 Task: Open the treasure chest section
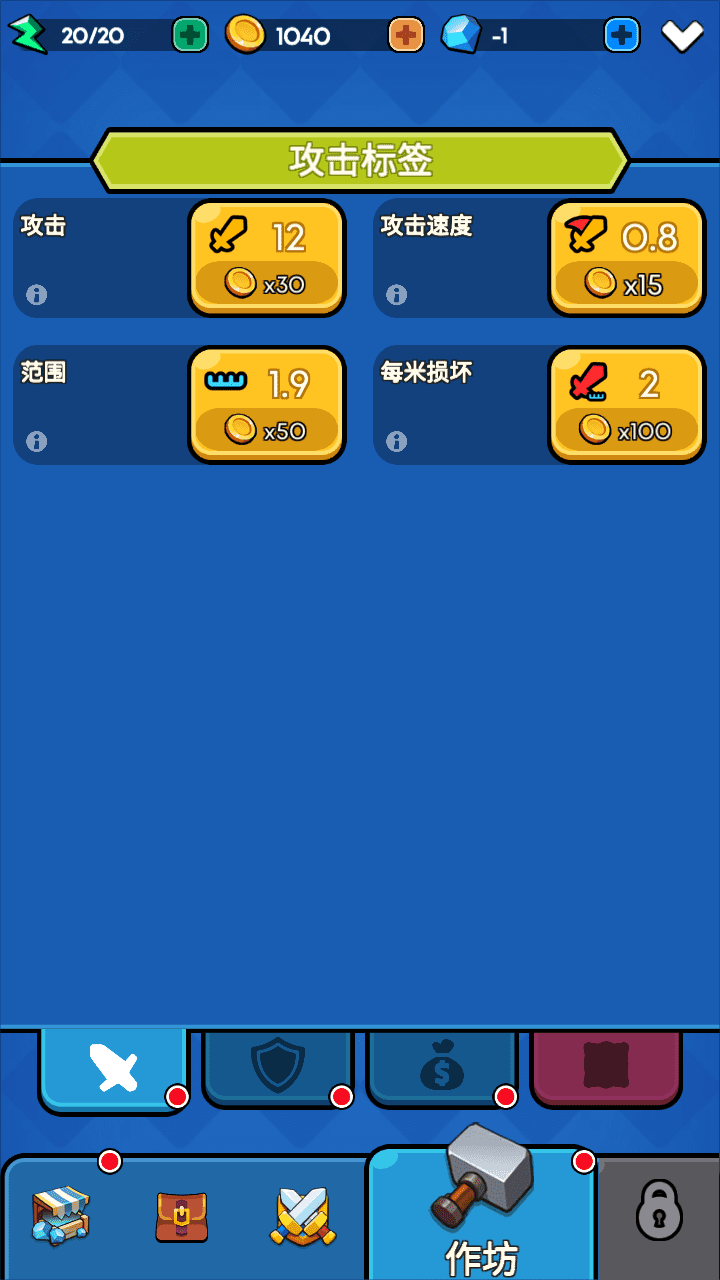coord(182,1216)
